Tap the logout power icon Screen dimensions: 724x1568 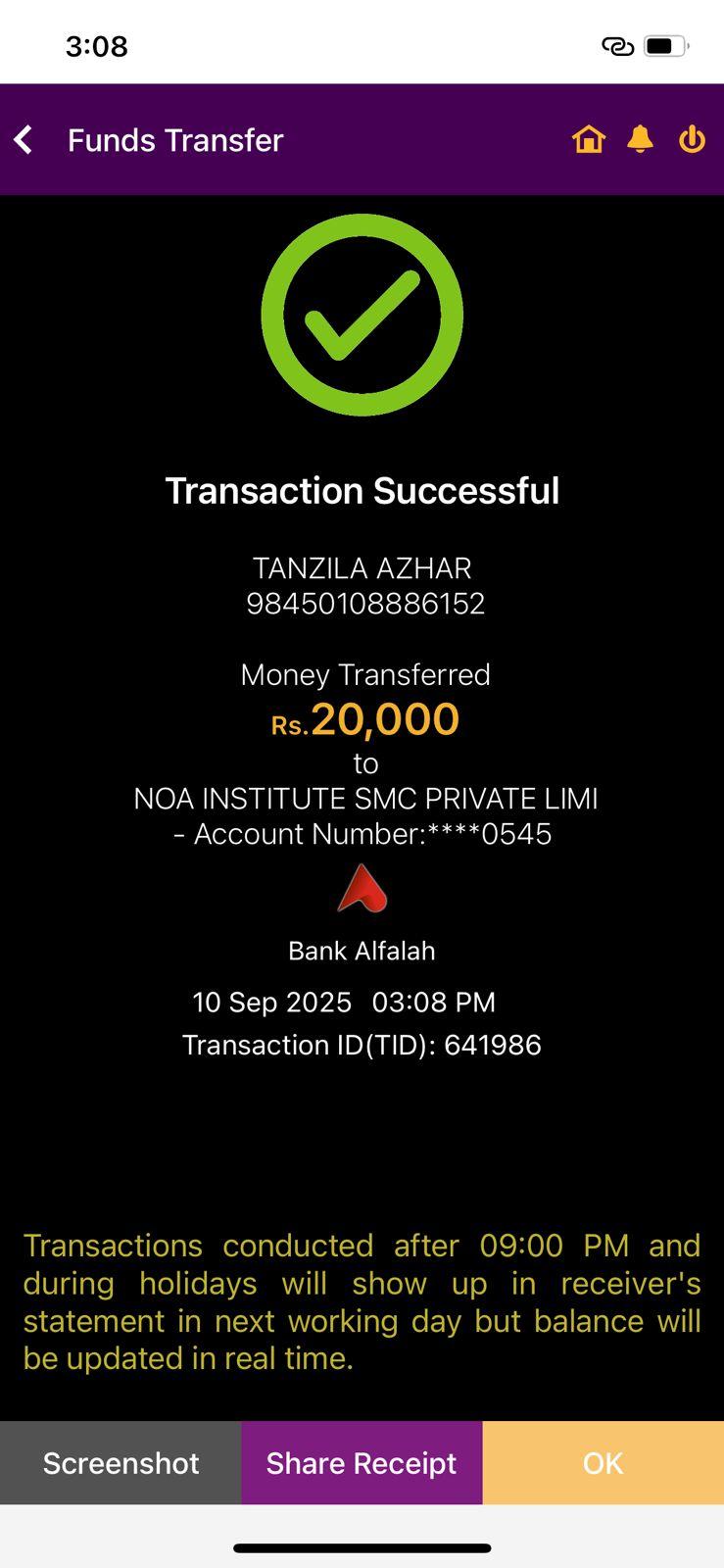click(x=692, y=139)
